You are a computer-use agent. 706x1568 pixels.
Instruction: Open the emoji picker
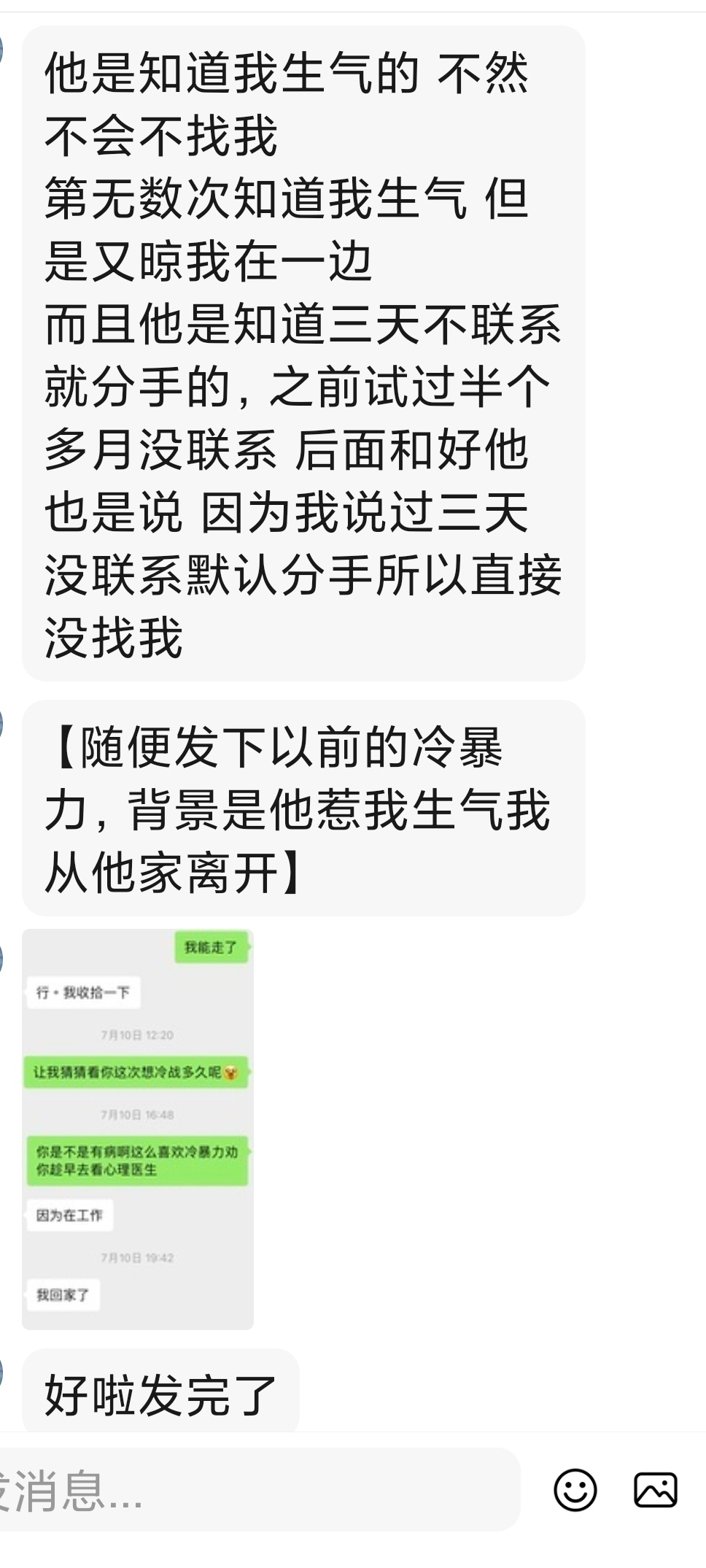coord(575,1489)
